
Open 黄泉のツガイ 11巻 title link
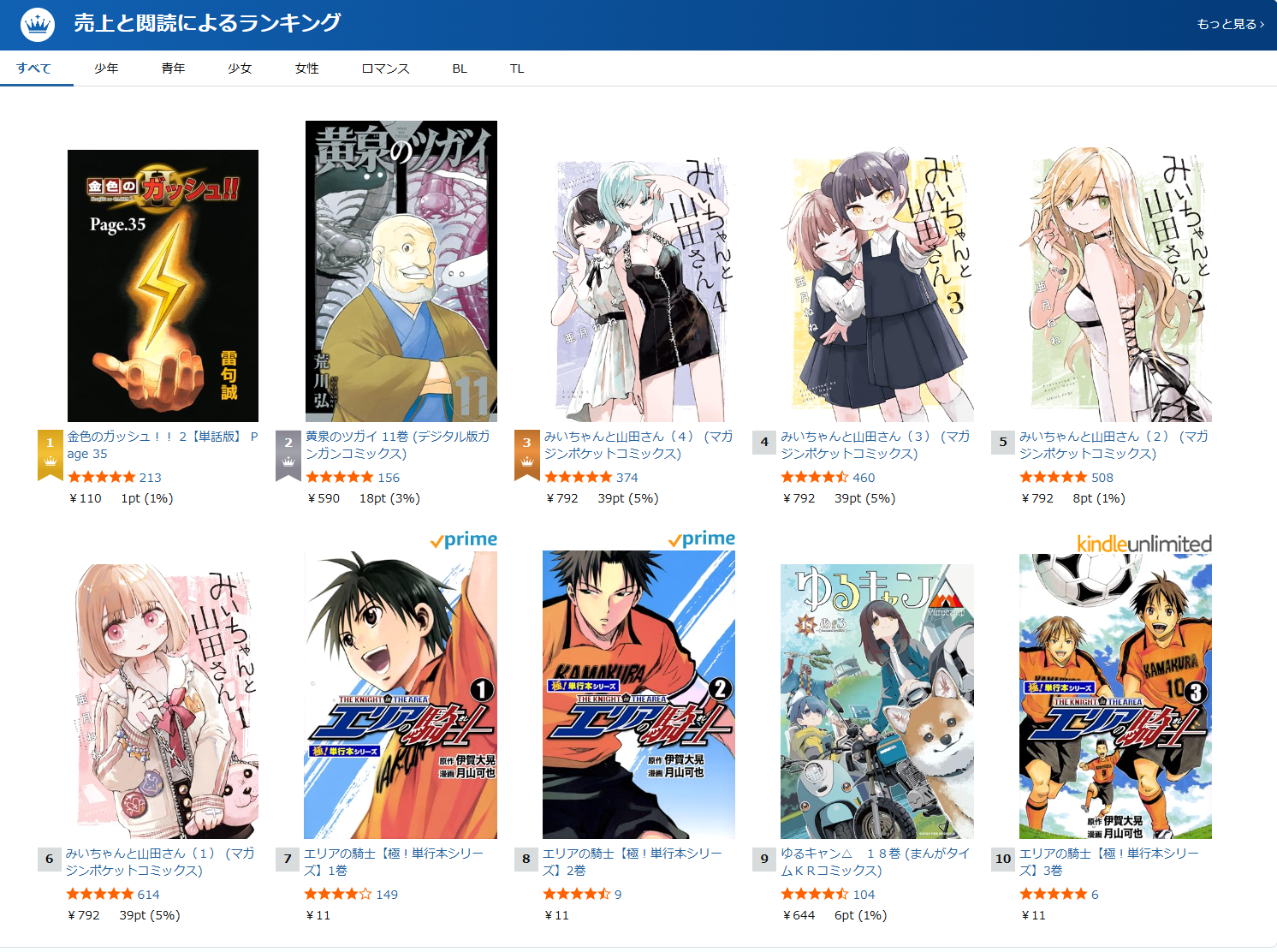point(397,444)
